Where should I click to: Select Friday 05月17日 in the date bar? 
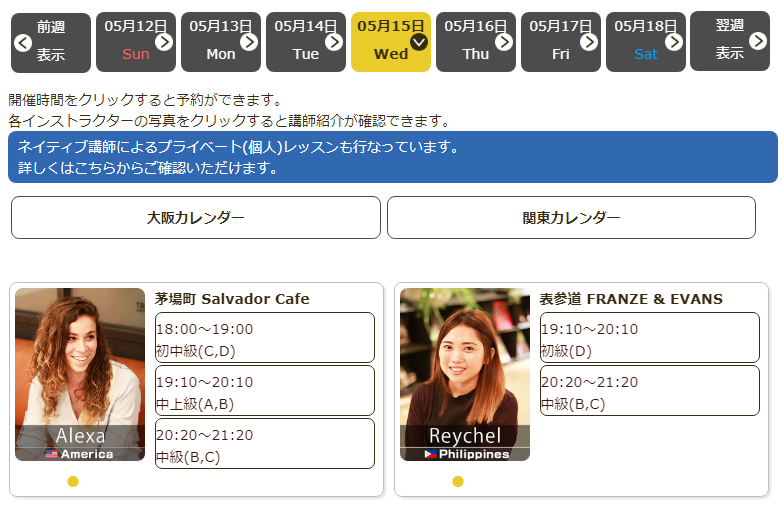coord(561,42)
